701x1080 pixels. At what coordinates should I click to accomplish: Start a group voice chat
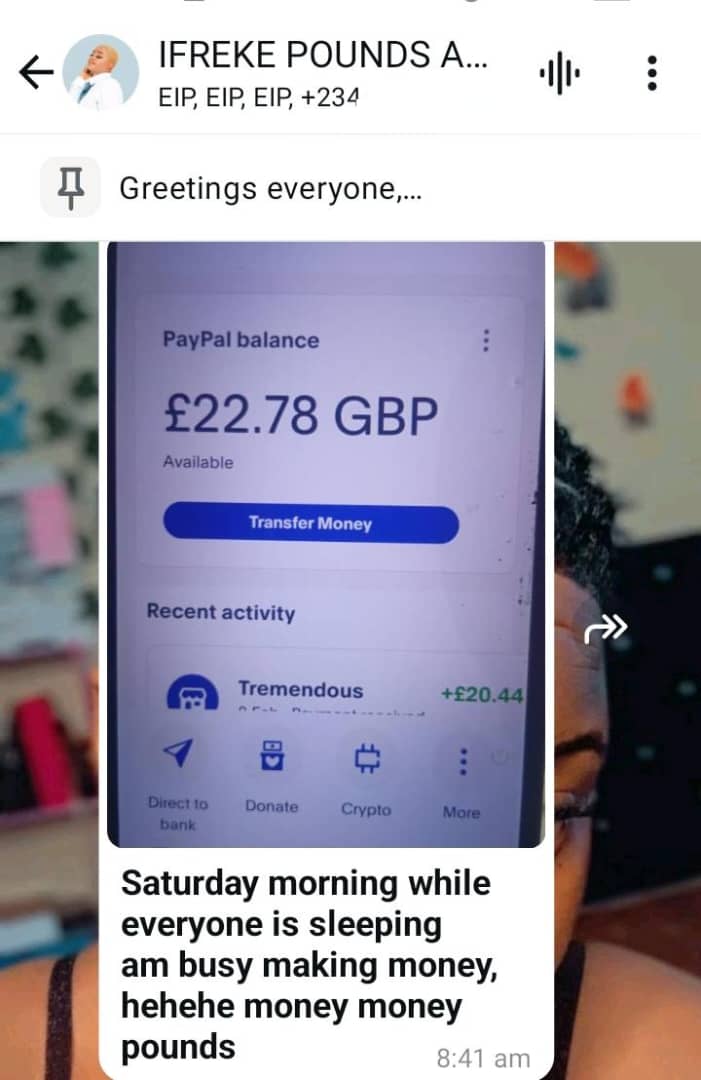(560, 73)
